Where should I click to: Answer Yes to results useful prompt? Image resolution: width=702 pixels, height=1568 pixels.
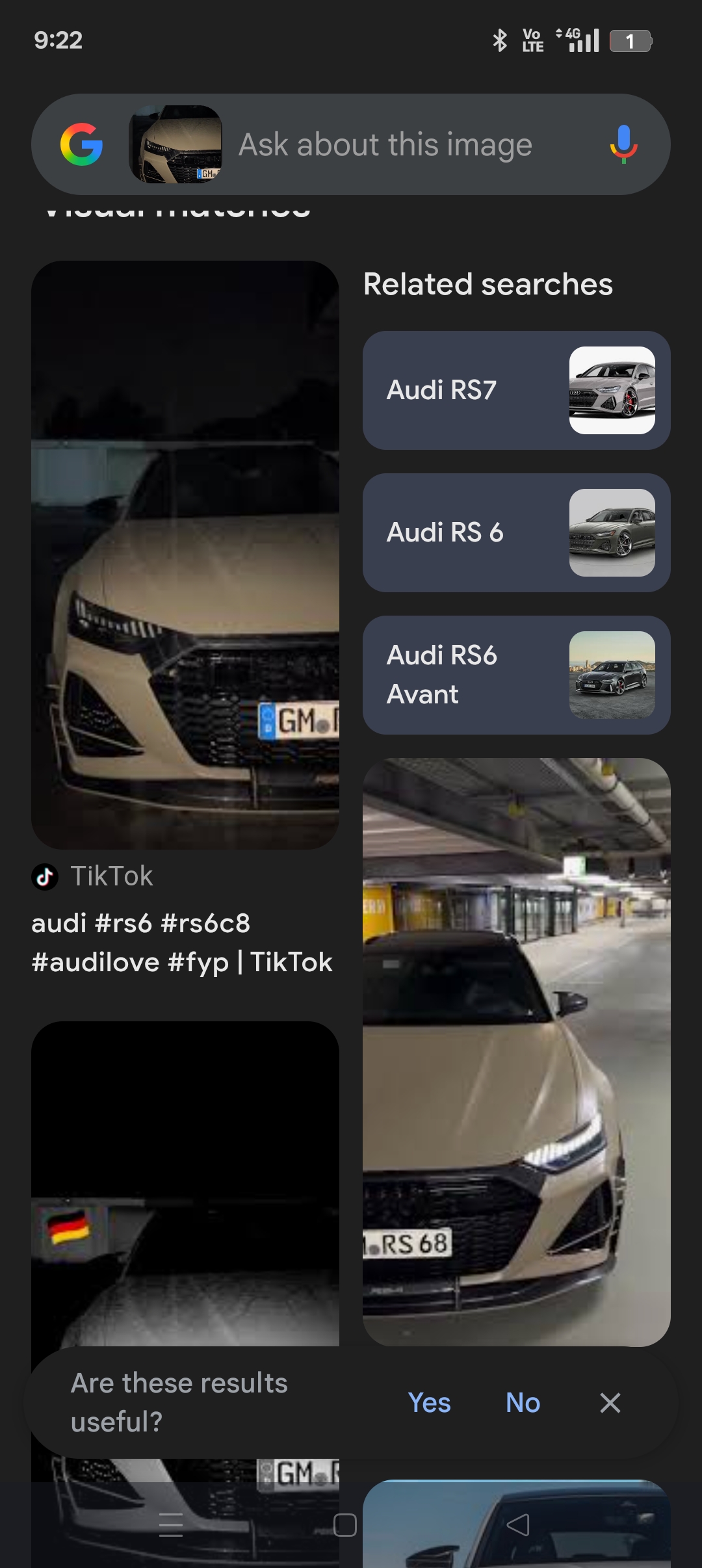point(429,1402)
